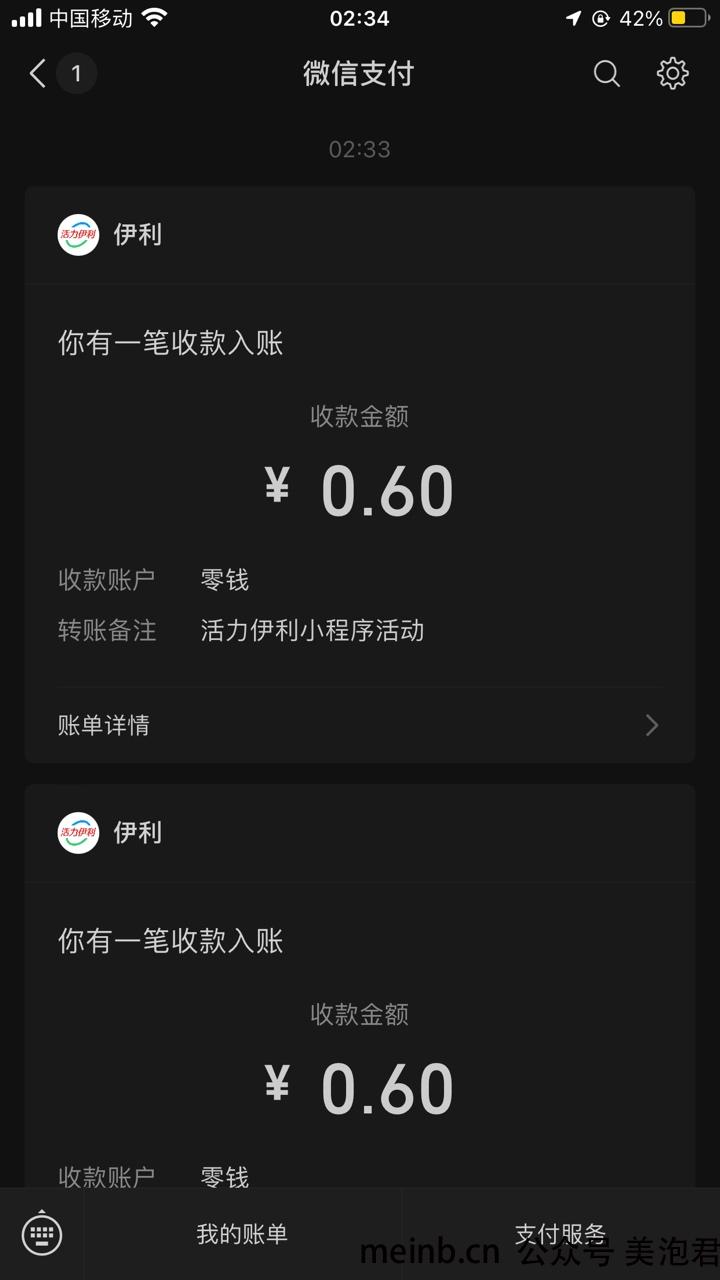
Task: Open the 支付服务 menu
Action: coord(560,1234)
